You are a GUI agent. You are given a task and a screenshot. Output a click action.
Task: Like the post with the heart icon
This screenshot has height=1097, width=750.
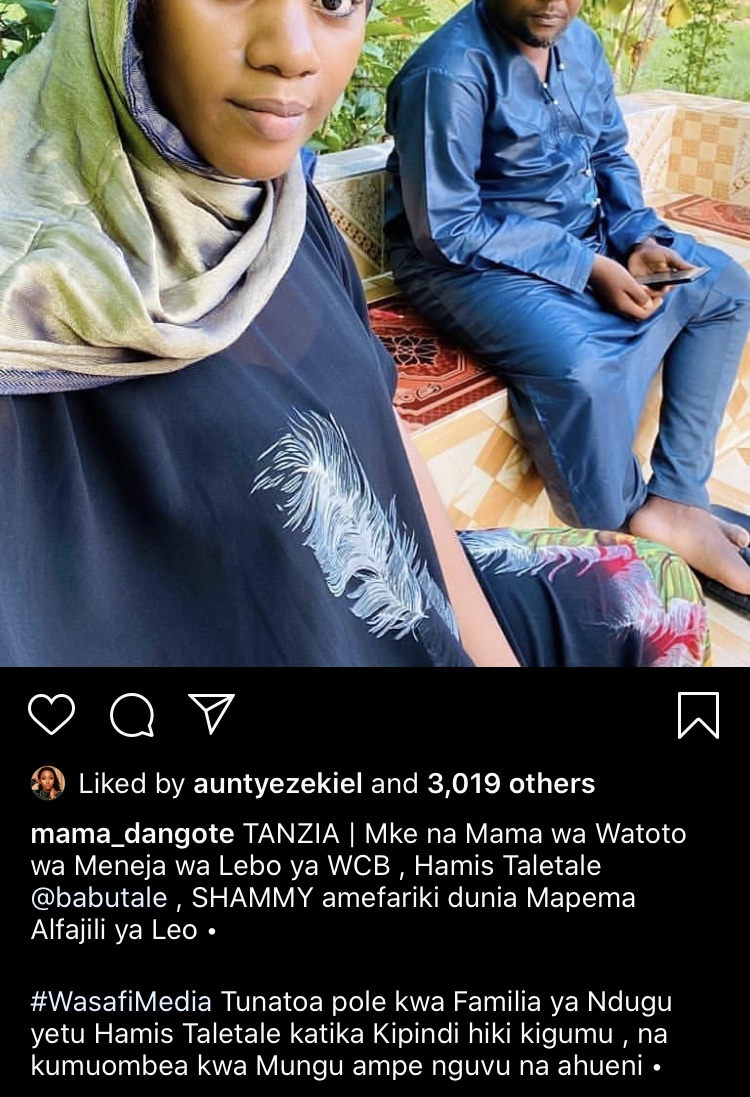point(51,715)
